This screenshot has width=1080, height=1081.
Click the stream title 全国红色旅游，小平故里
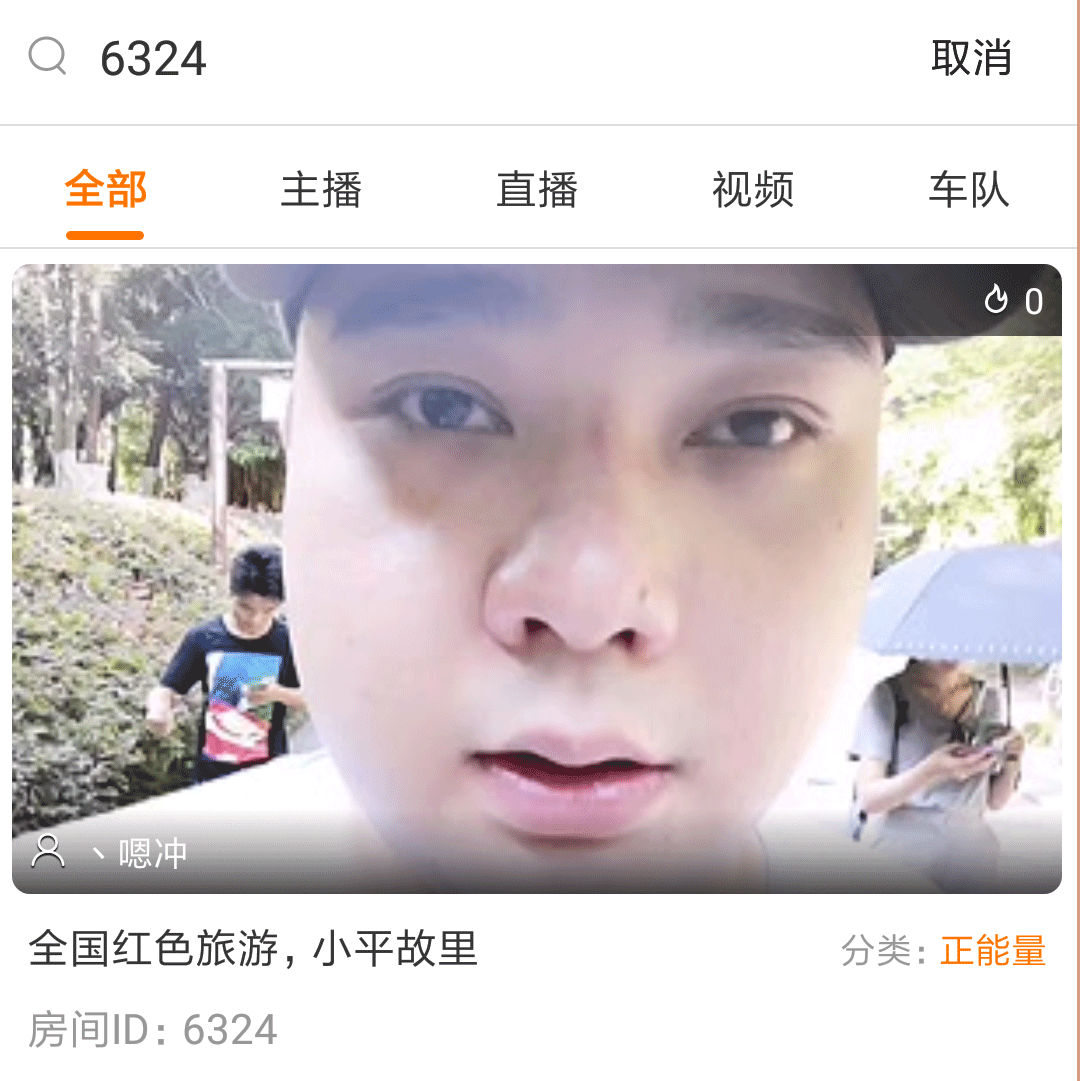[255, 951]
